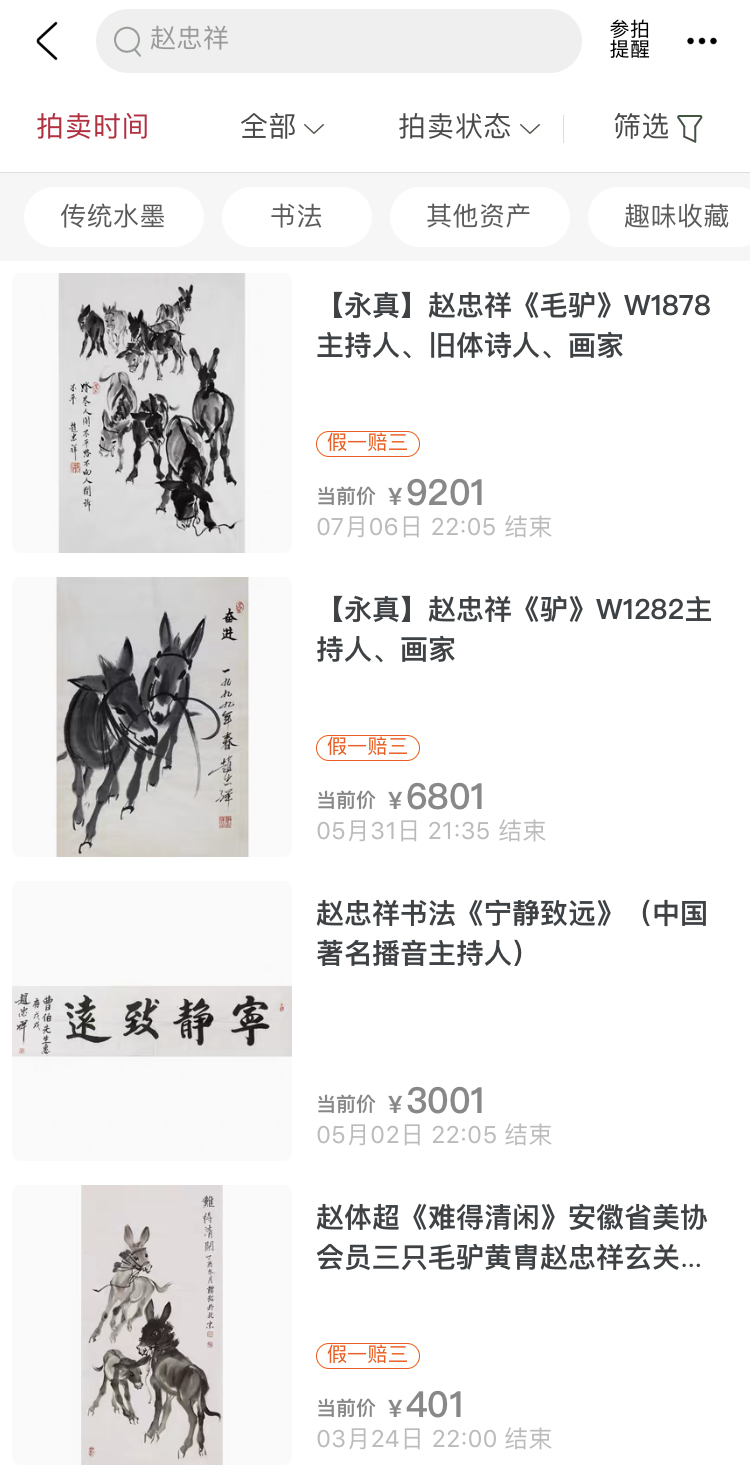Tap the back arrow to return
The height and width of the screenshot is (1474, 750).
[47, 42]
